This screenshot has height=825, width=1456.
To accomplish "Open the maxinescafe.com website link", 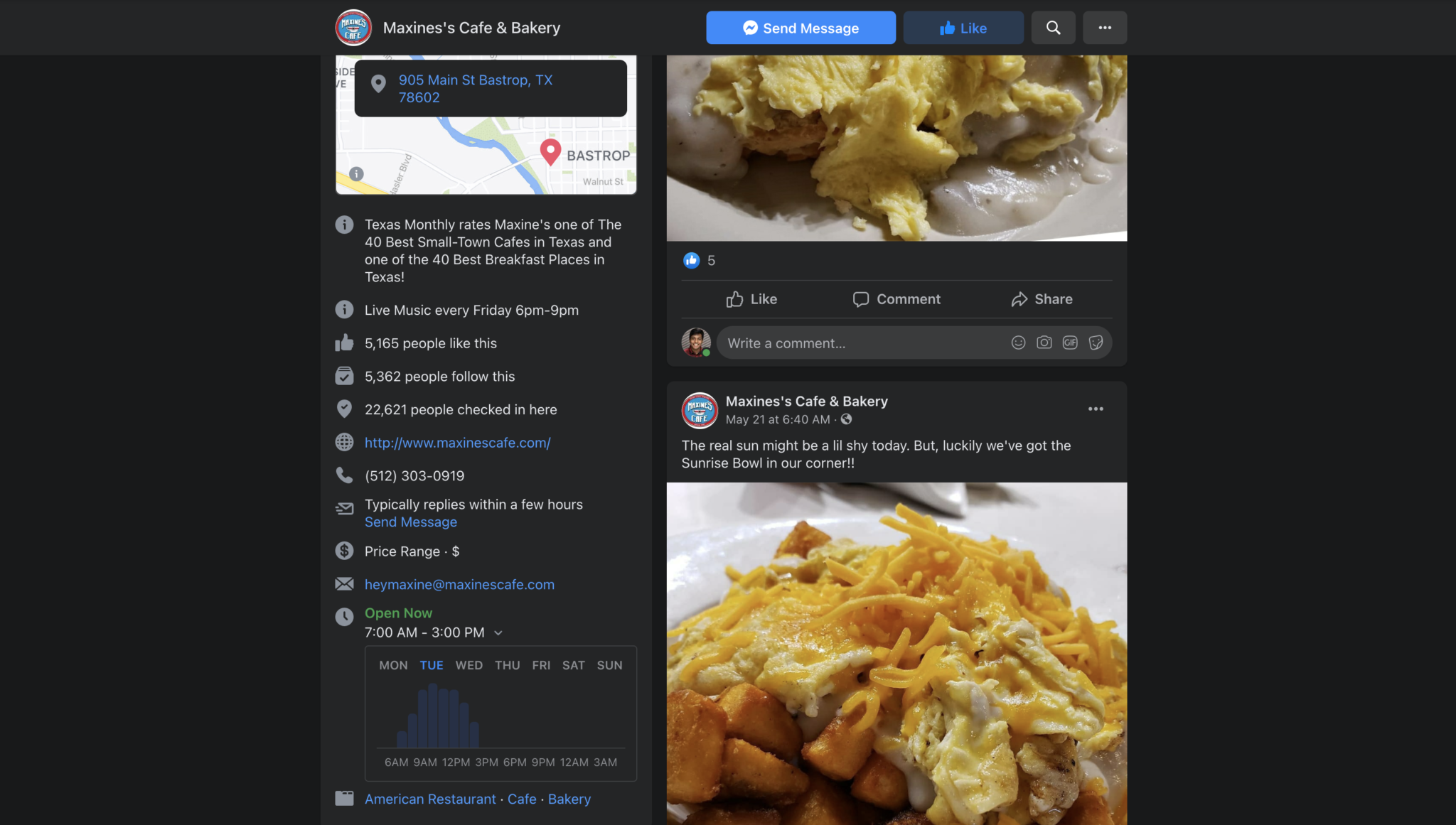I will pyautogui.click(x=457, y=443).
